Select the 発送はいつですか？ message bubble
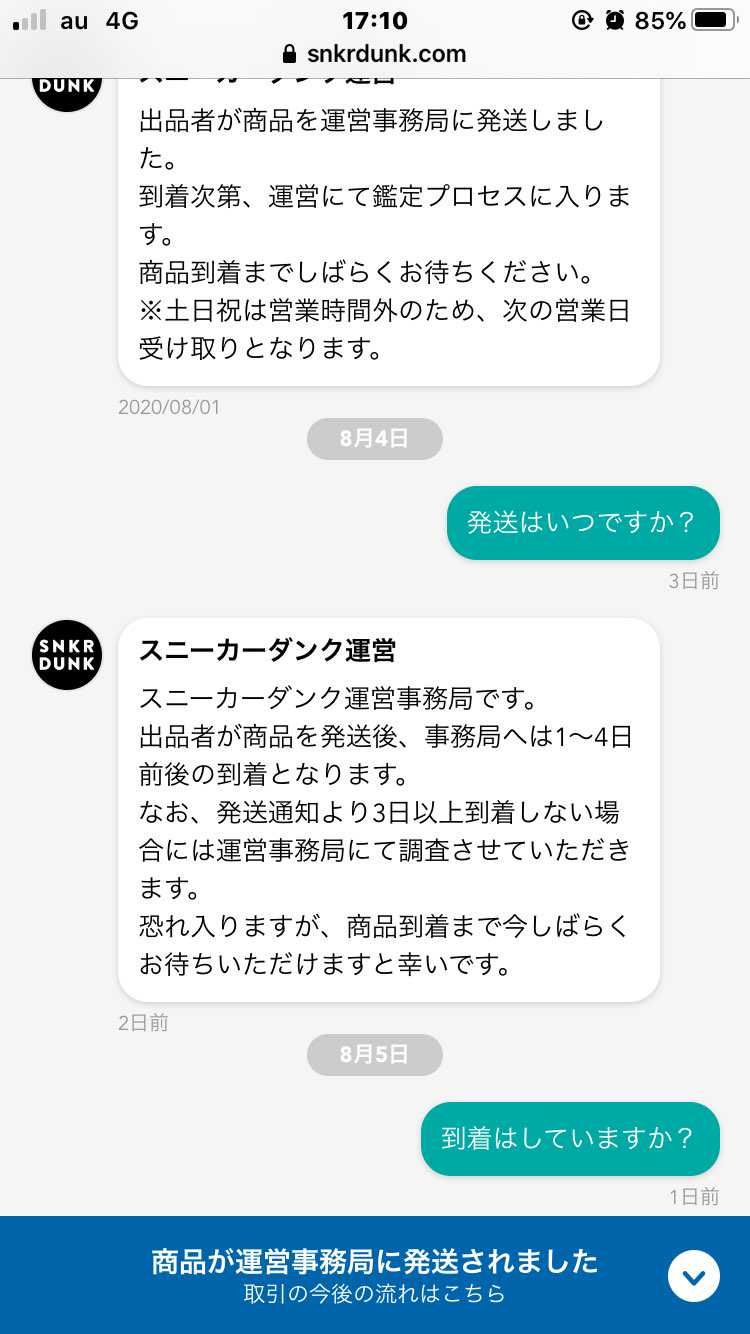This screenshot has width=750, height=1334. tap(583, 522)
